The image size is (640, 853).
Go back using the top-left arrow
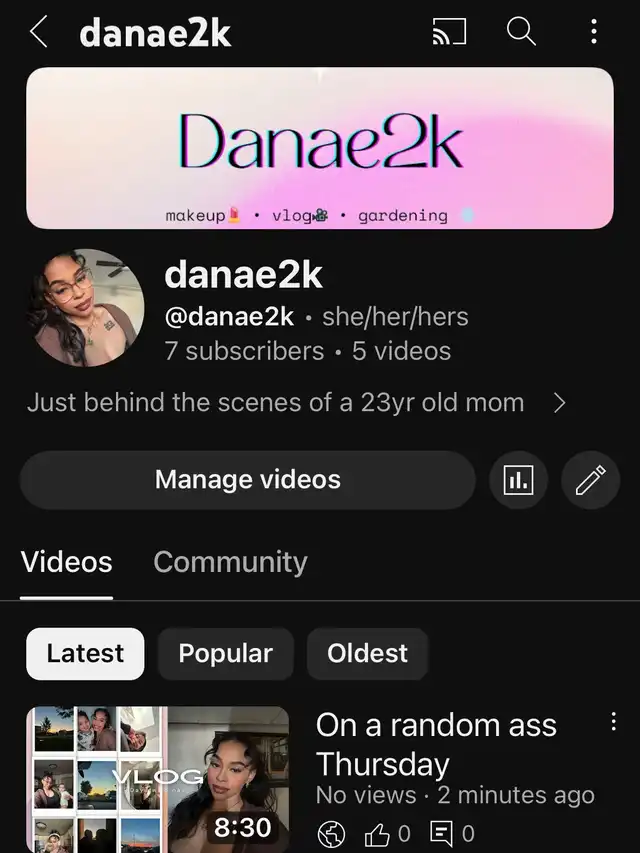(39, 32)
